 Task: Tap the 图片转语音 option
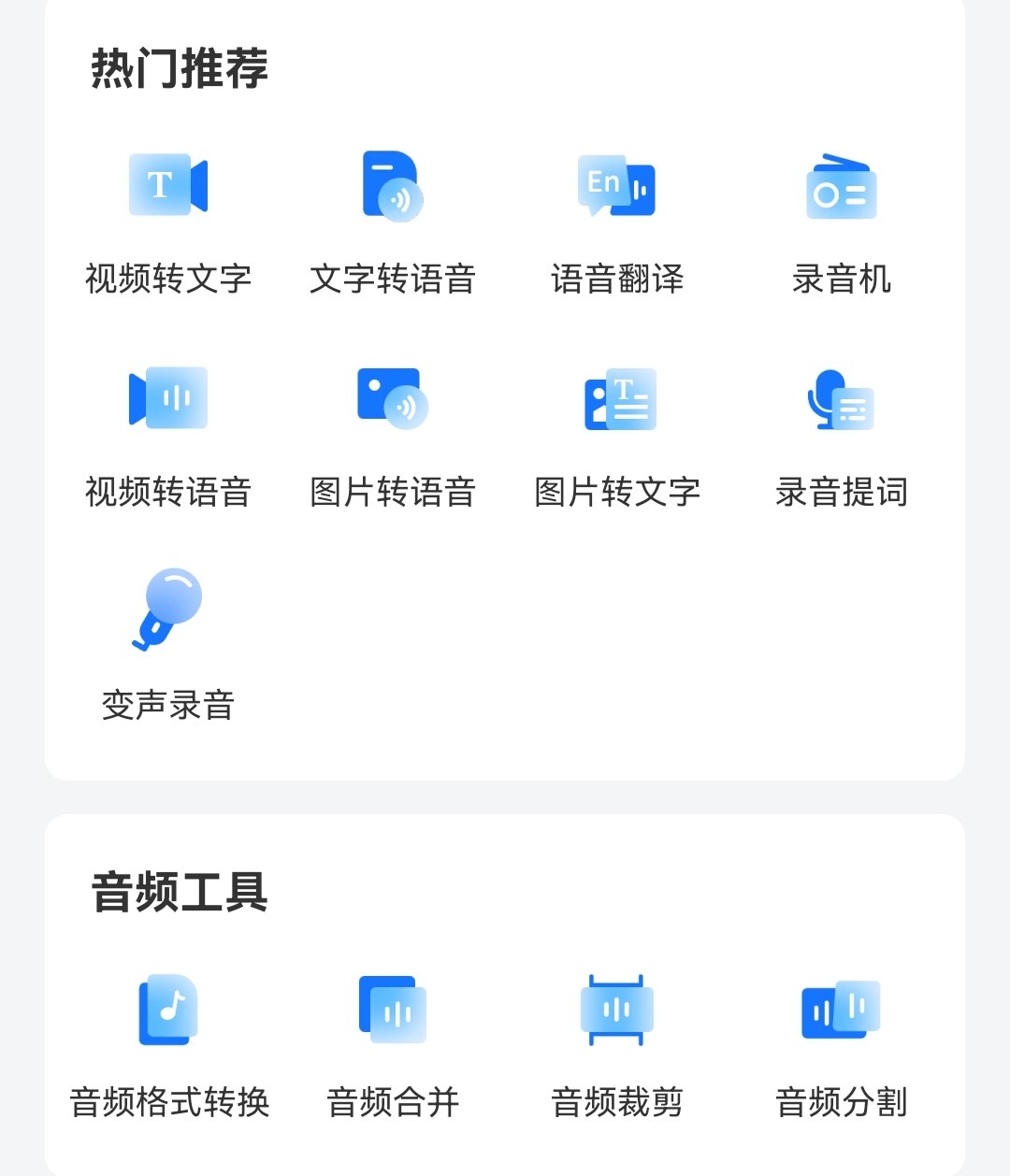click(x=393, y=399)
